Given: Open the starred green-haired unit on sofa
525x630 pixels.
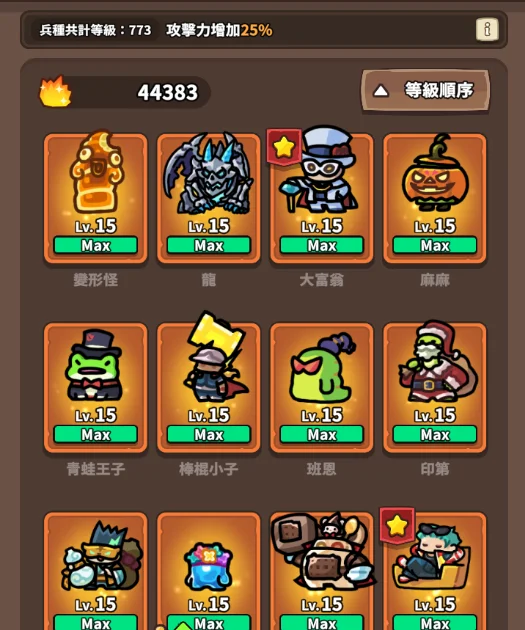Looking at the screenshot, I should coord(435,571).
